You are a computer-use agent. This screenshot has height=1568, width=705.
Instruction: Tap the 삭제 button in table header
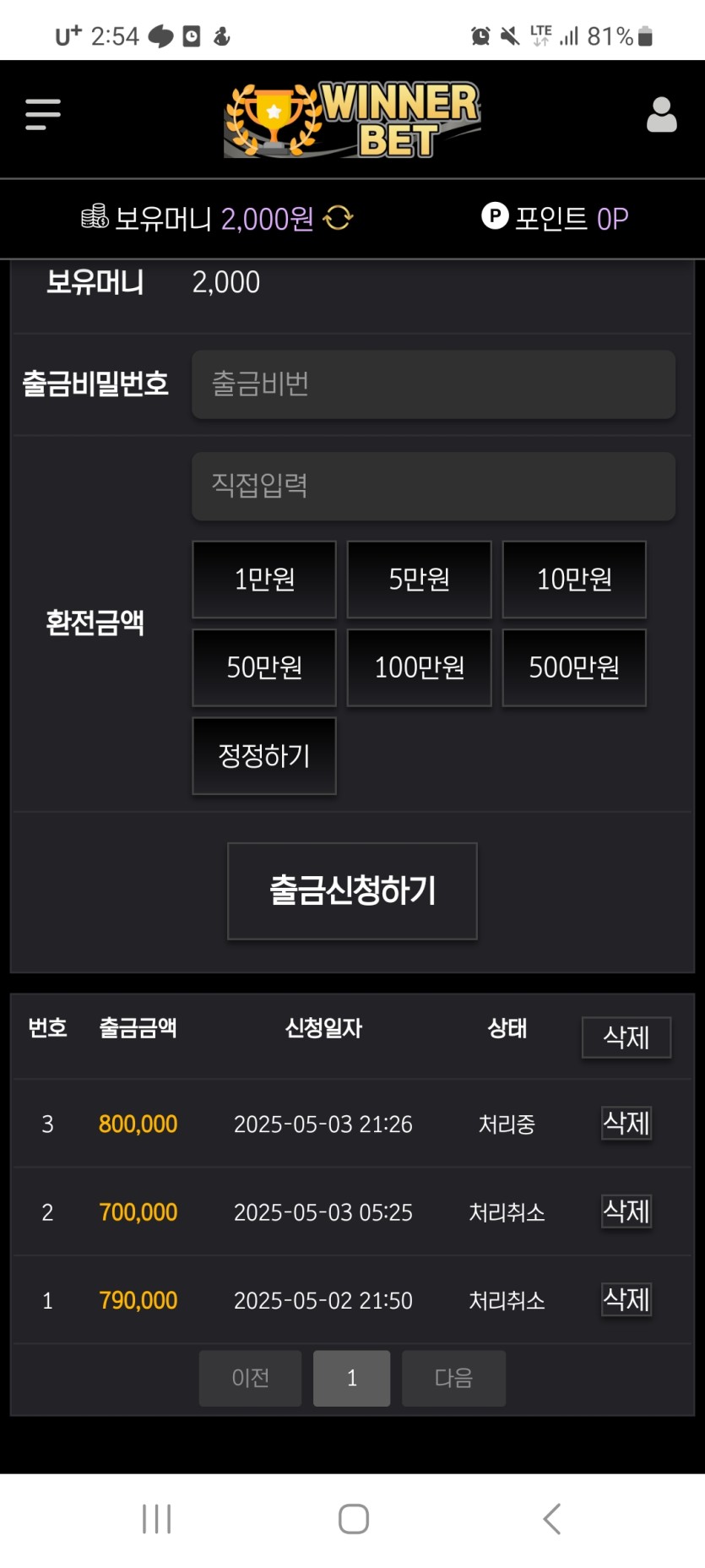(x=626, y=1037)
